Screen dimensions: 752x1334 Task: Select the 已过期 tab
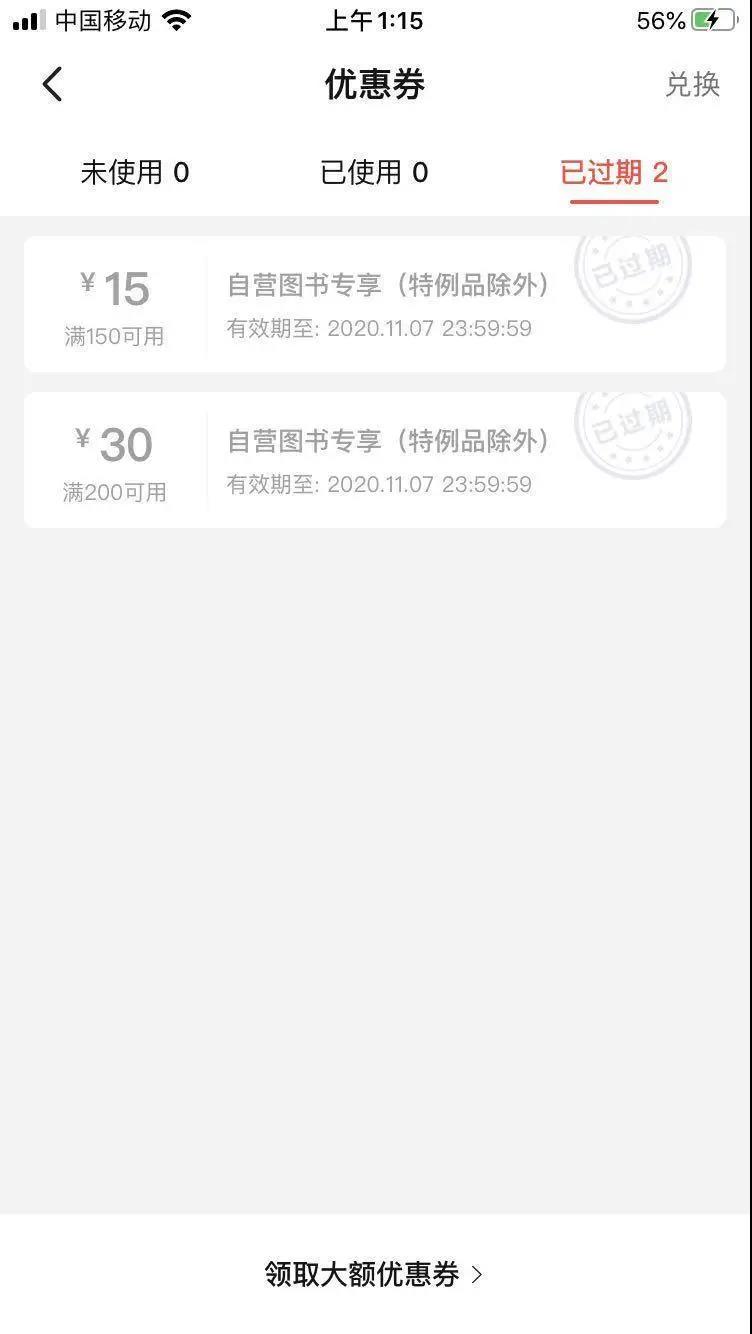(614, 173)
